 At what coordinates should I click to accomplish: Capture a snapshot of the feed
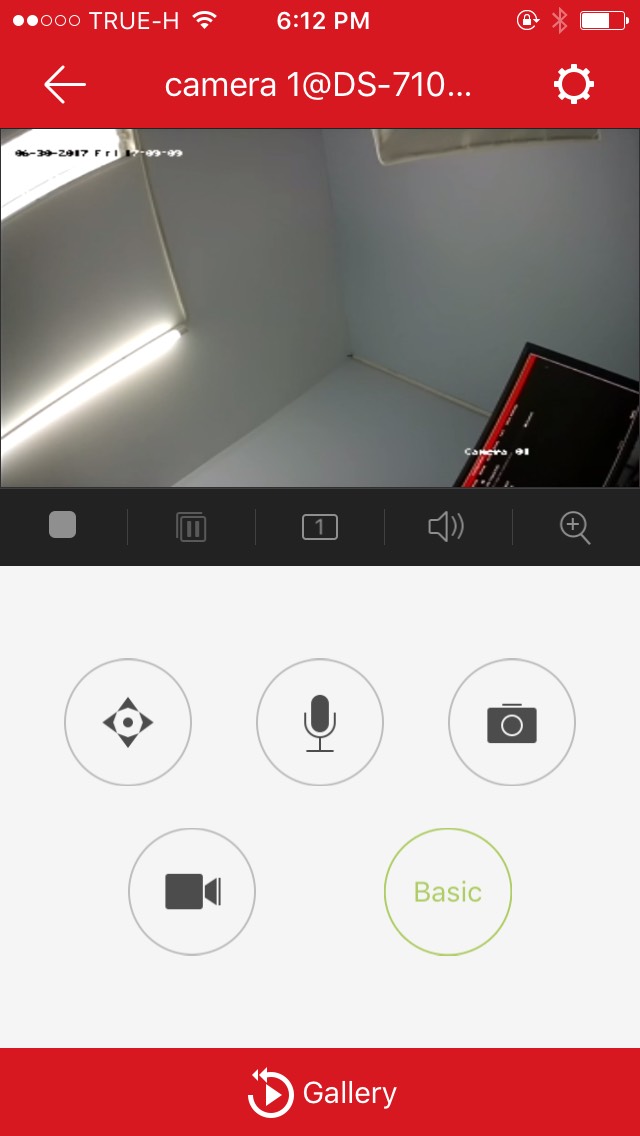tap(512, 722)
